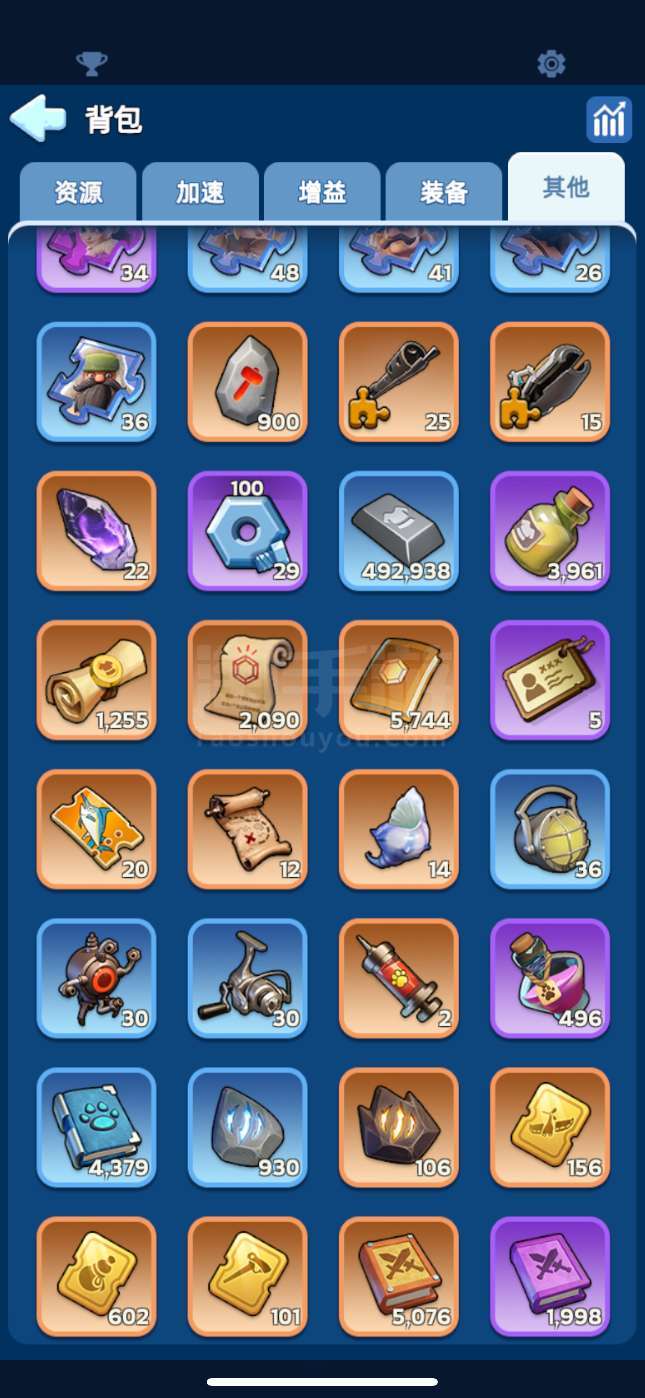Switch to the 加速 tab
645x1398 pixels.
coord(200,192)
